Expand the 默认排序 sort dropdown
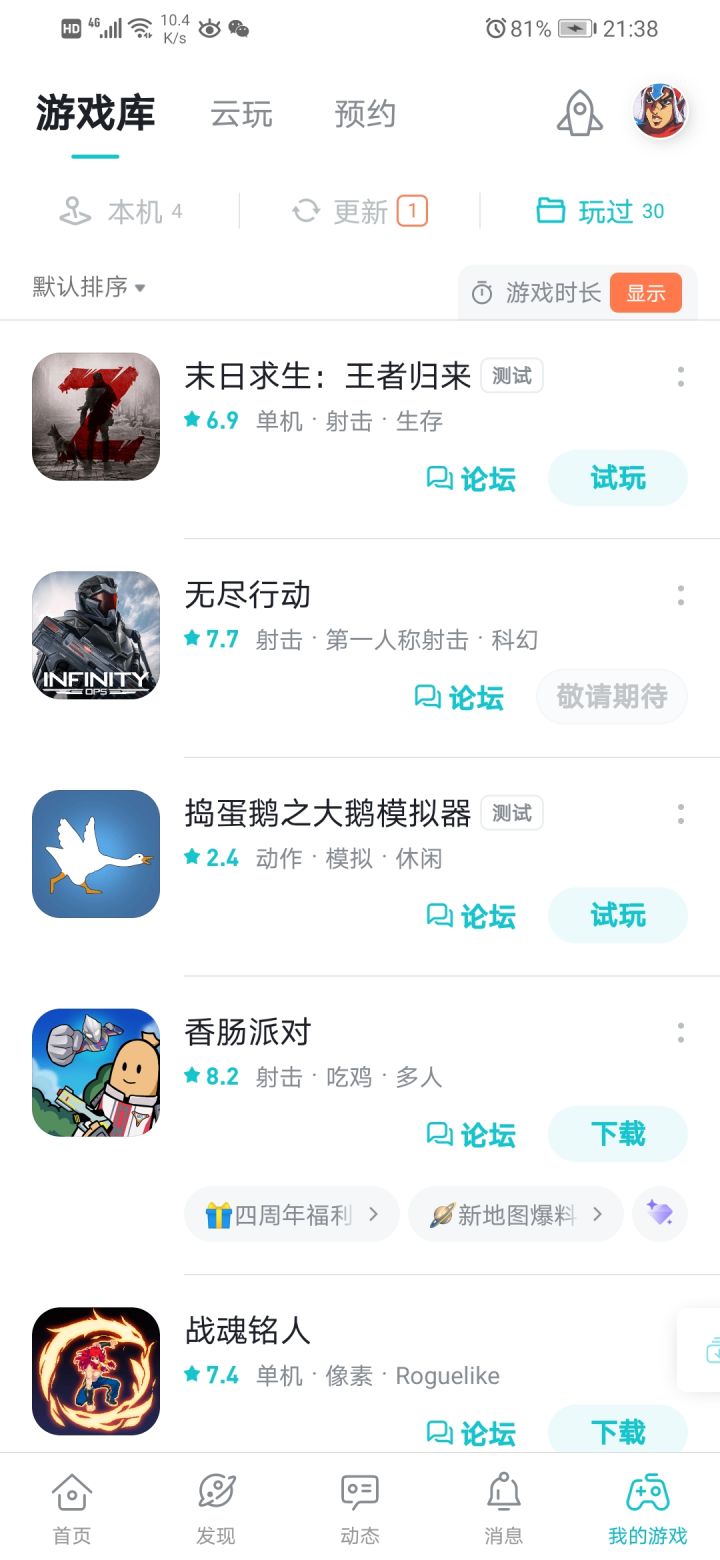This screenshot has width=720, height=1560. pyautogui.click(x=89, y=287)
